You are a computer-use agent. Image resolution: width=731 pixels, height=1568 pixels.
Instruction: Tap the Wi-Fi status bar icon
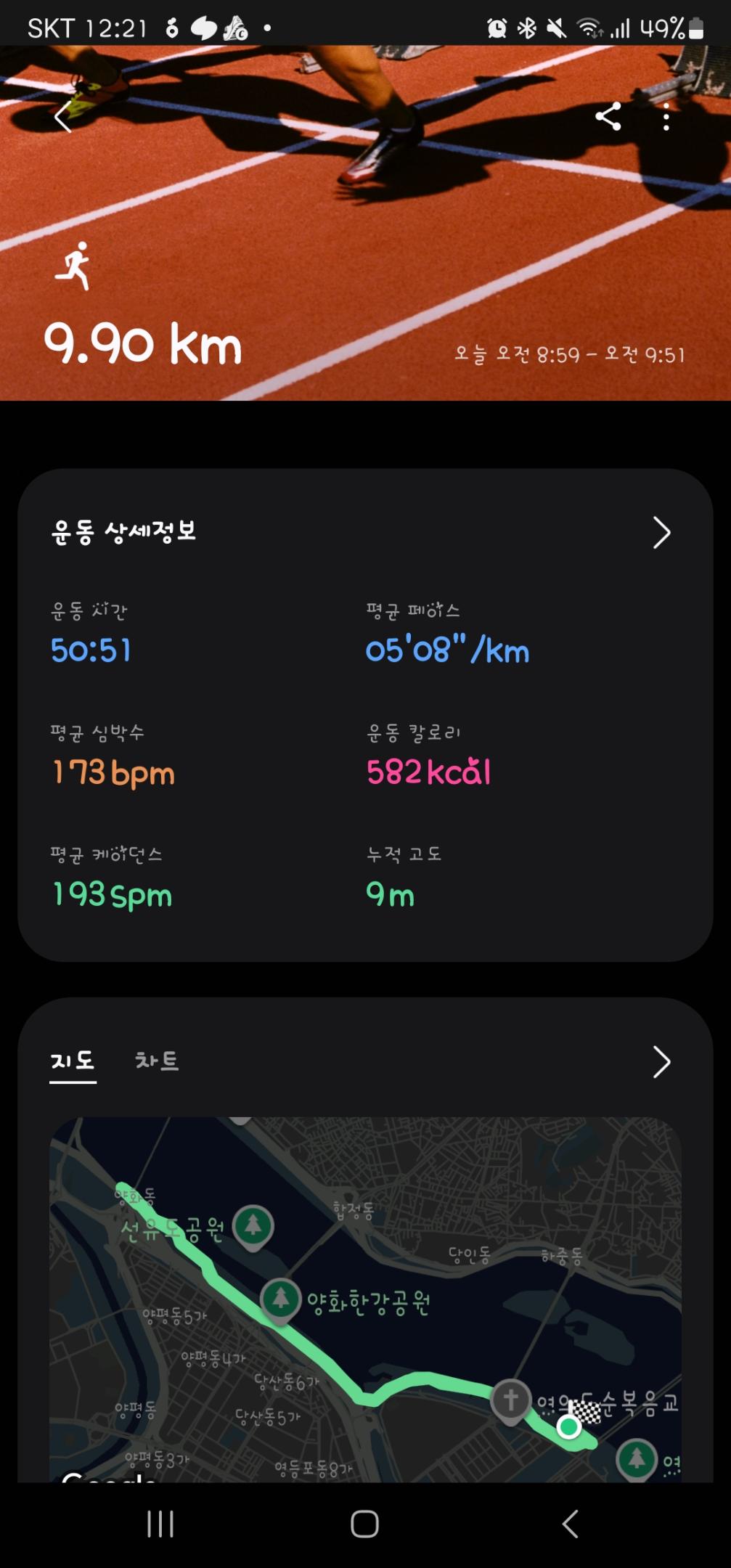point(588,28)
